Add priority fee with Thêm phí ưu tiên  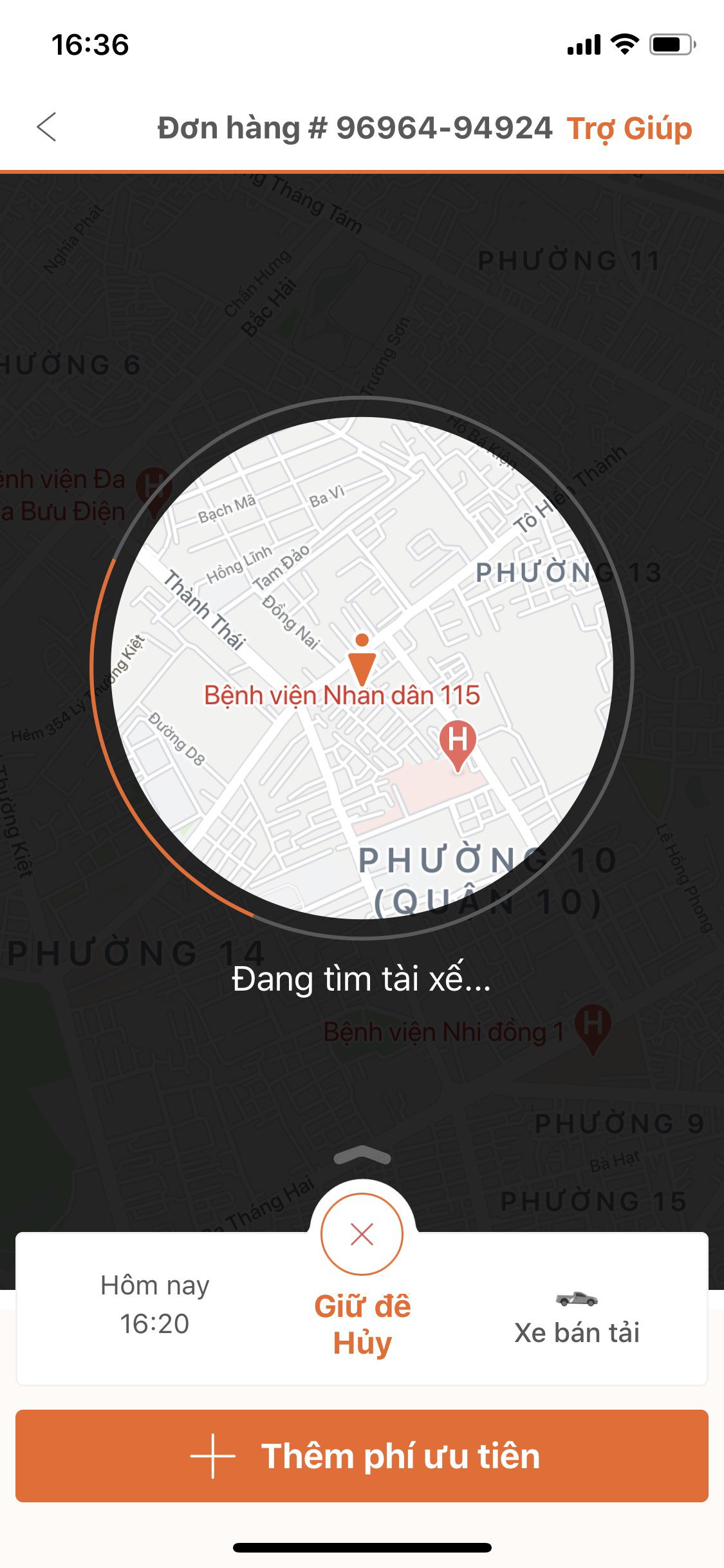point(362,1456)
